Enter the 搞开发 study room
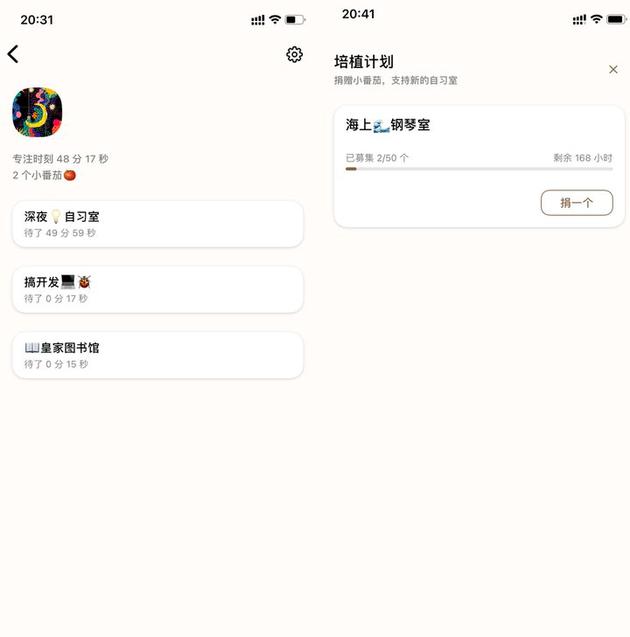 (x=157, y=289)
